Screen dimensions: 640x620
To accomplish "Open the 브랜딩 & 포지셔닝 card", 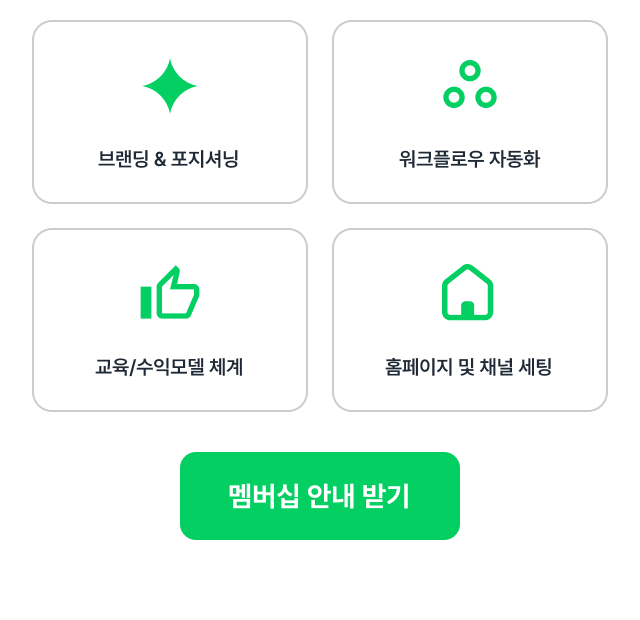I will pos(170,112).
